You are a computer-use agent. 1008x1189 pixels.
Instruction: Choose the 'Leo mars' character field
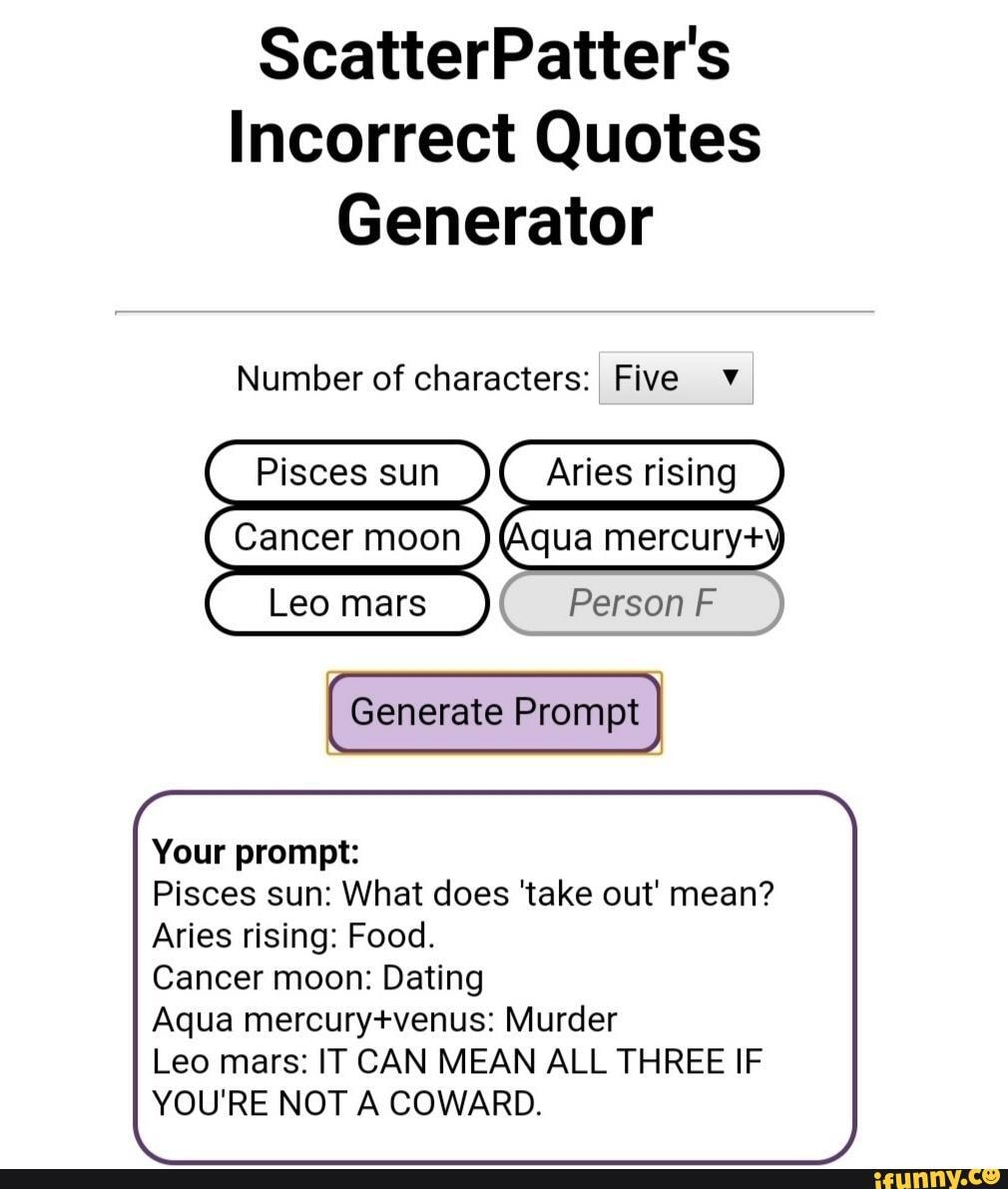346,602
